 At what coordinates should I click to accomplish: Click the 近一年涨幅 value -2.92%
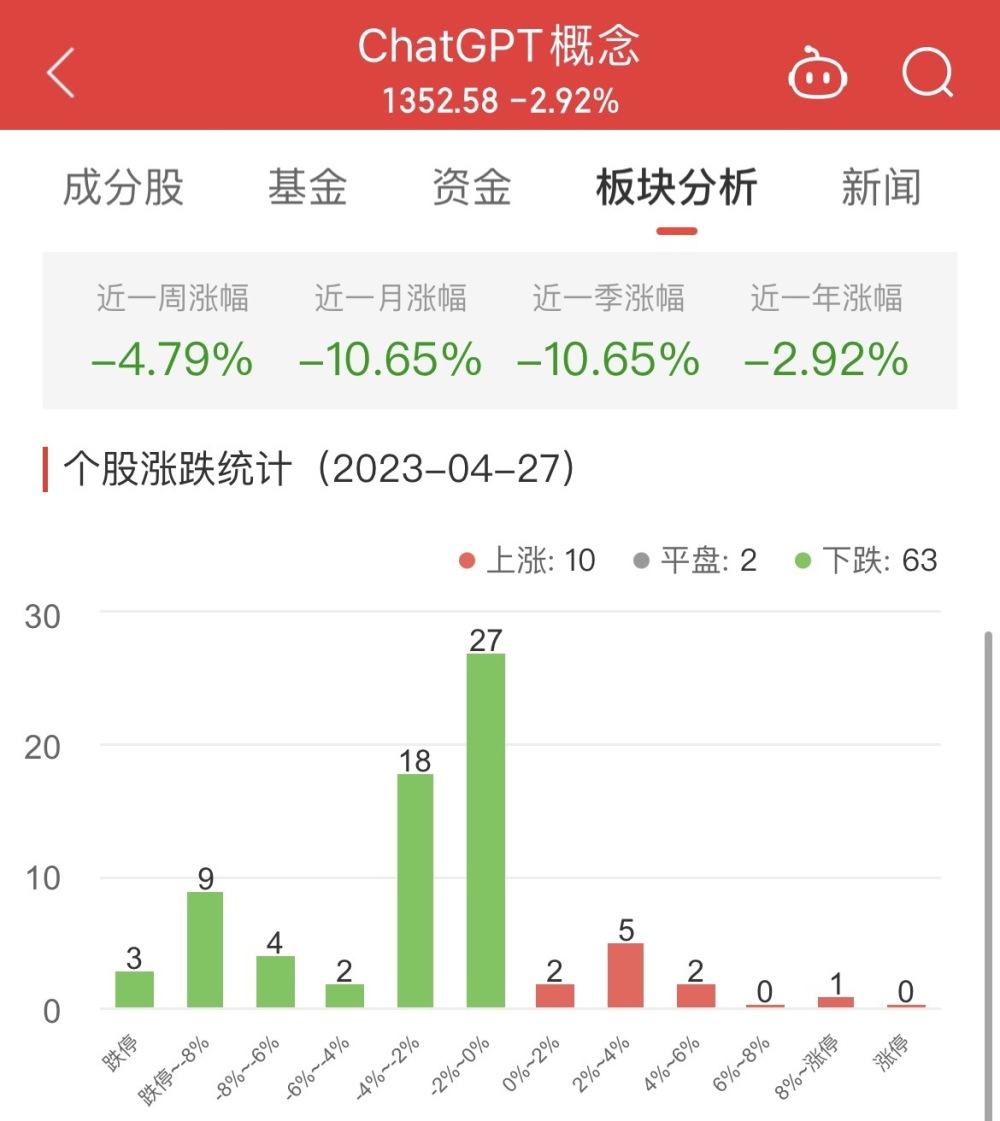pos(828,362)
